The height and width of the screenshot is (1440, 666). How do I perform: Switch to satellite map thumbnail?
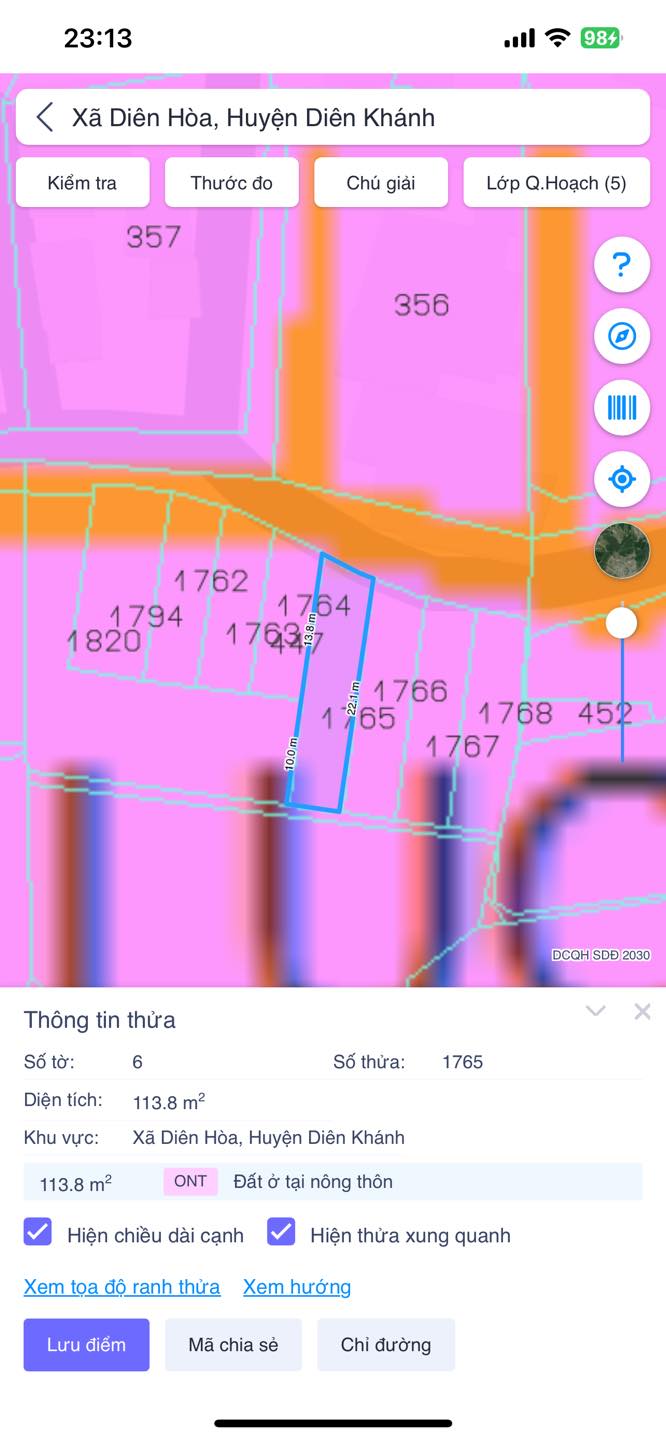(x=622, y=550)
